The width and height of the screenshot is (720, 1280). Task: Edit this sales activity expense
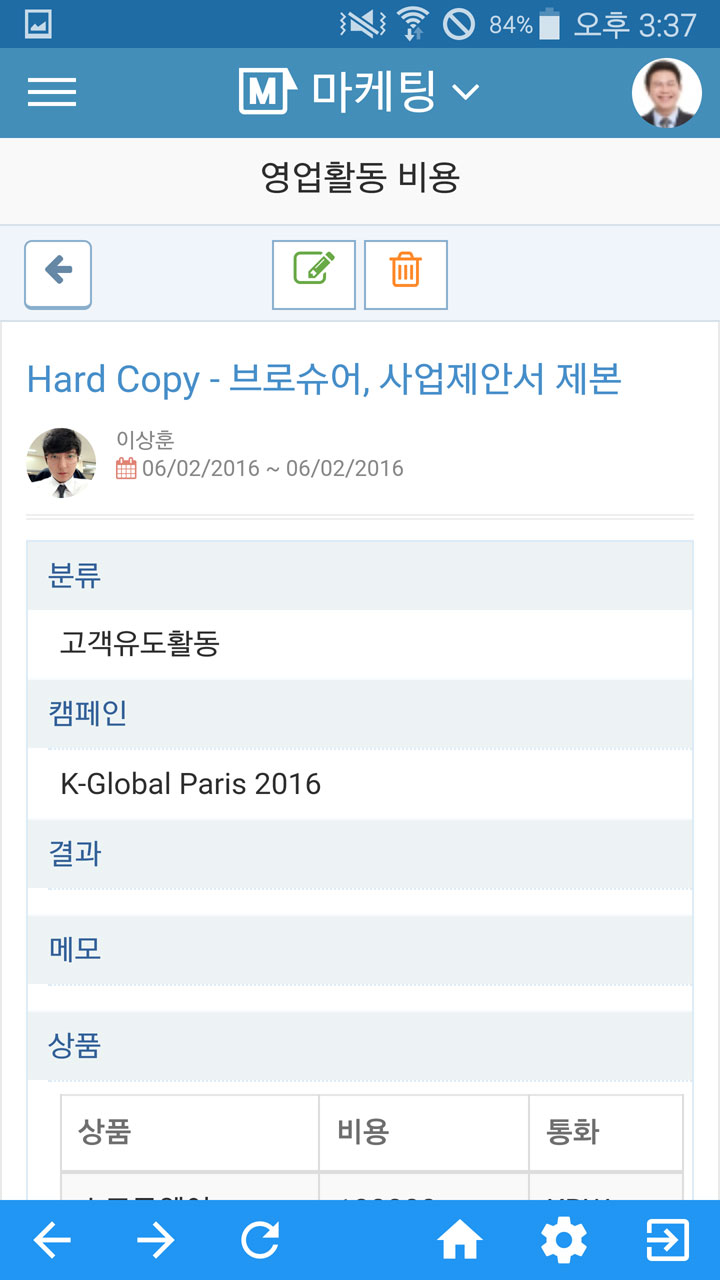314,274
